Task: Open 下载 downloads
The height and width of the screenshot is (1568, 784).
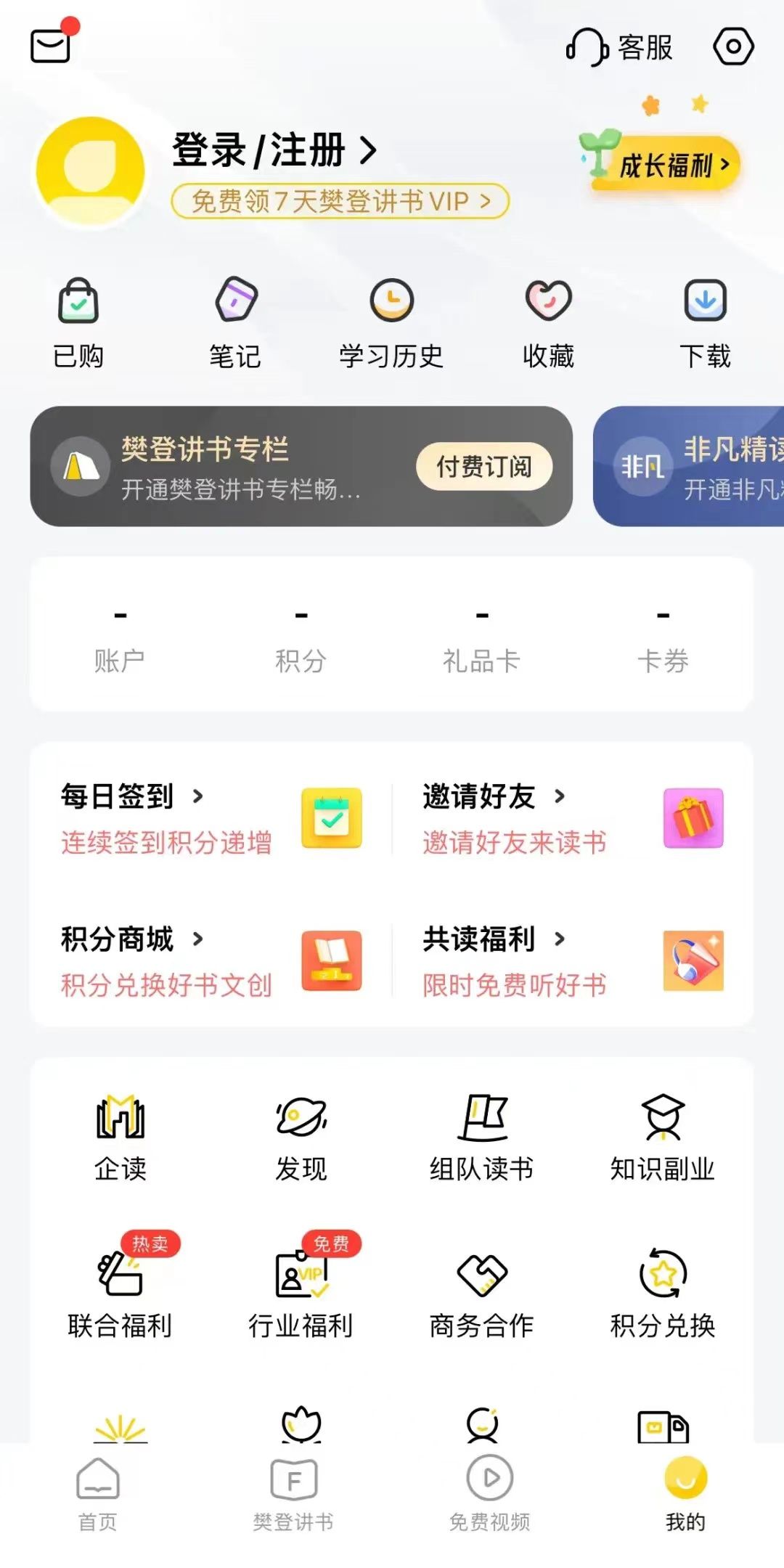Action: [x=705, y=323]
